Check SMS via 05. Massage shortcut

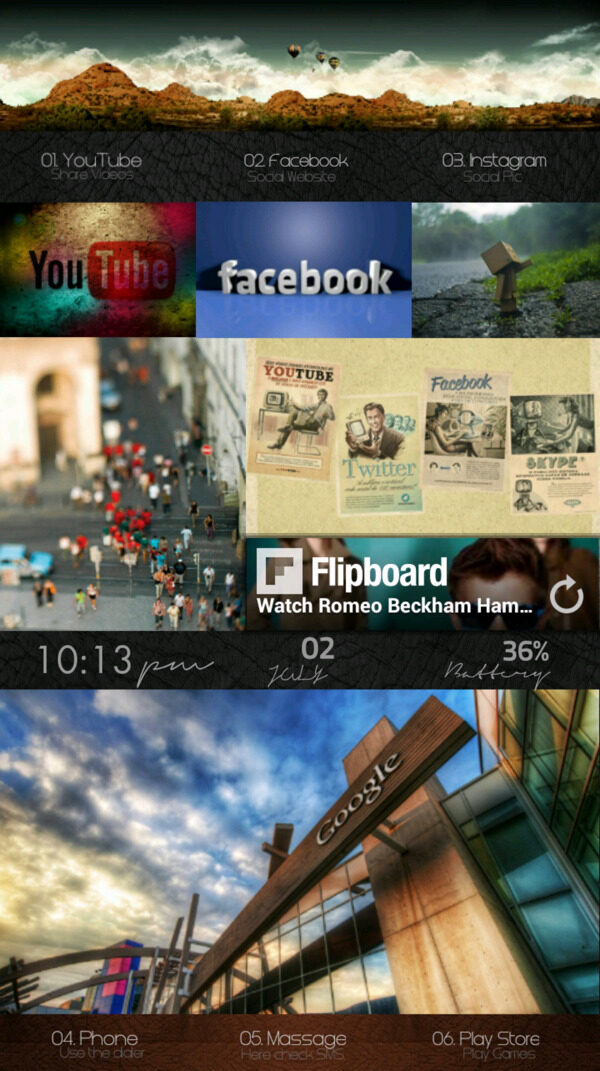pyautogui.click(x=293, y=1043)
